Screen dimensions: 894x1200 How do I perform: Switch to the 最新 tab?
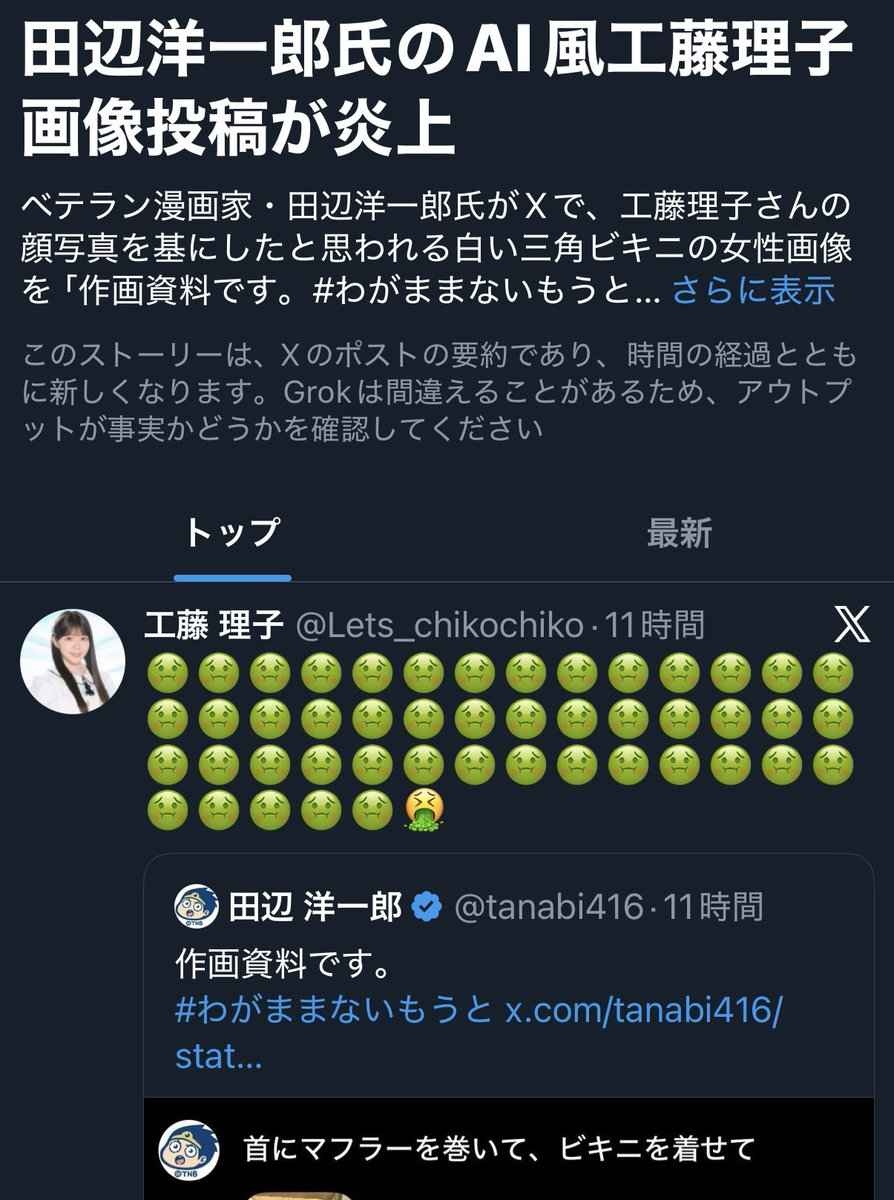coord(679,533)
